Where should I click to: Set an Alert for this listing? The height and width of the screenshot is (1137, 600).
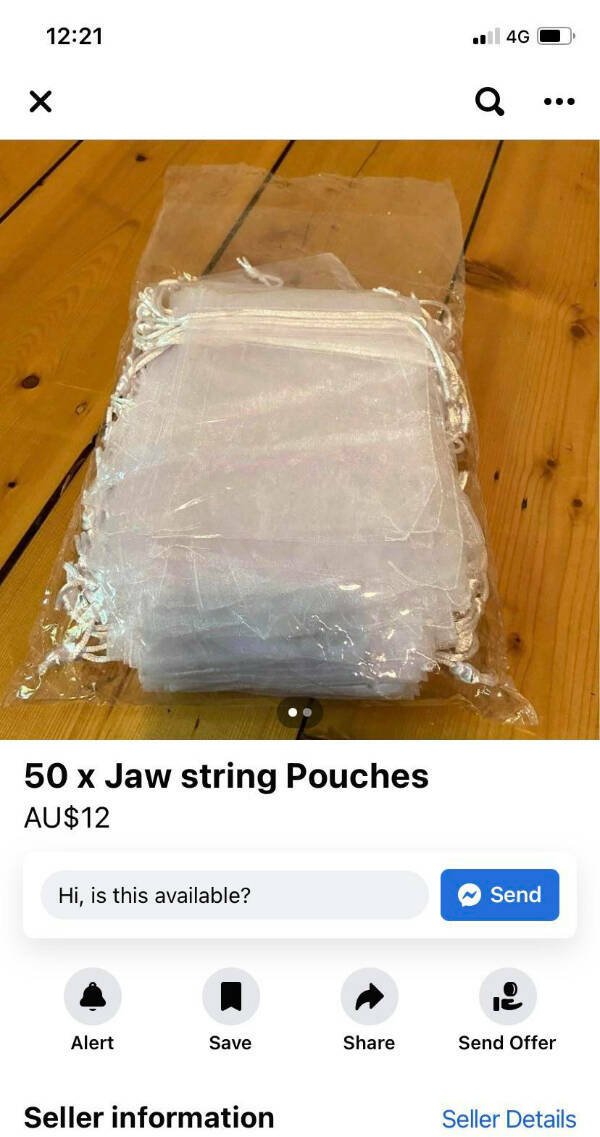tap(92, 997)
